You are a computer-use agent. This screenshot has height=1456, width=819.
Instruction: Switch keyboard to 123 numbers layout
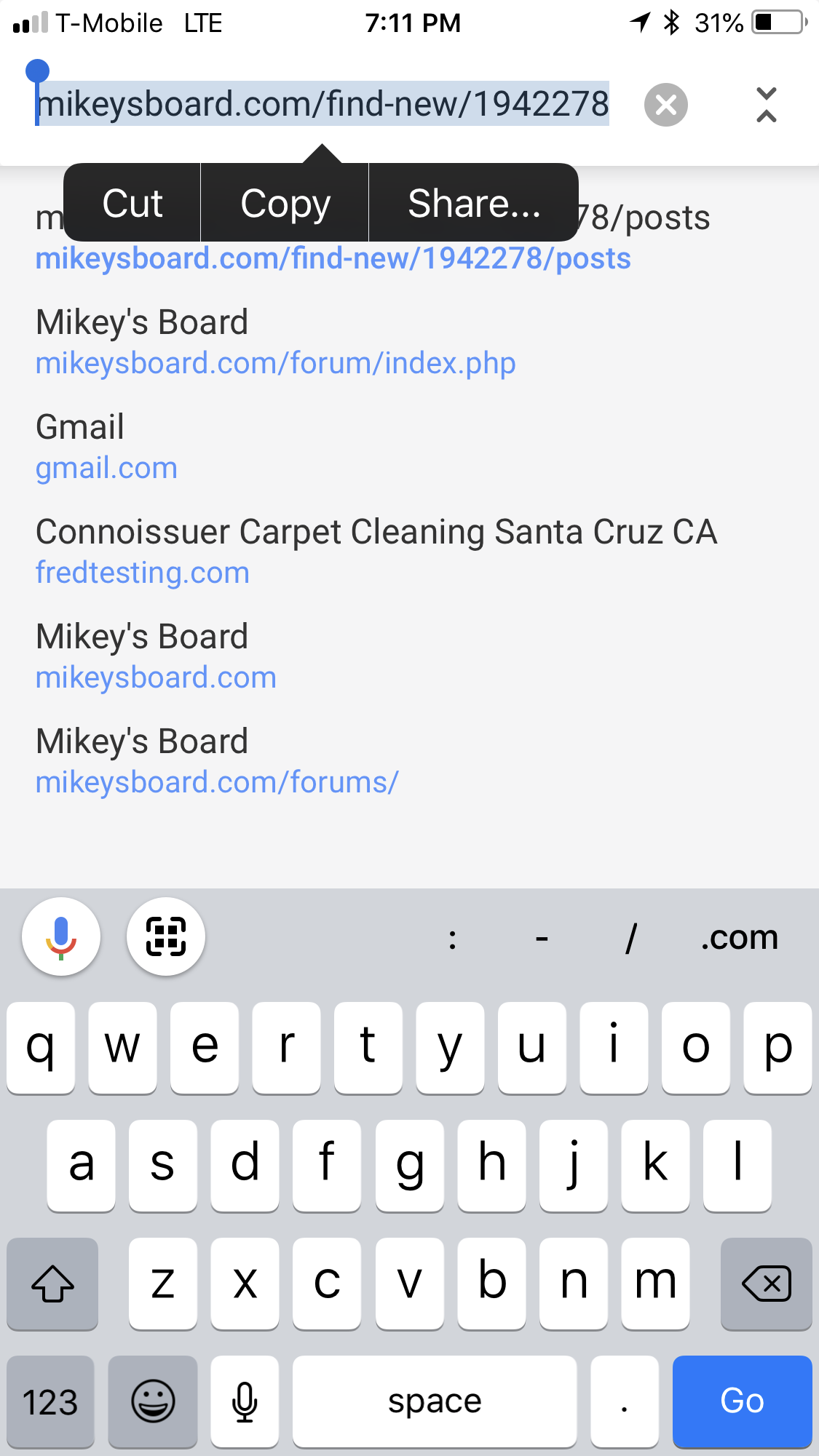(50, 1401)
